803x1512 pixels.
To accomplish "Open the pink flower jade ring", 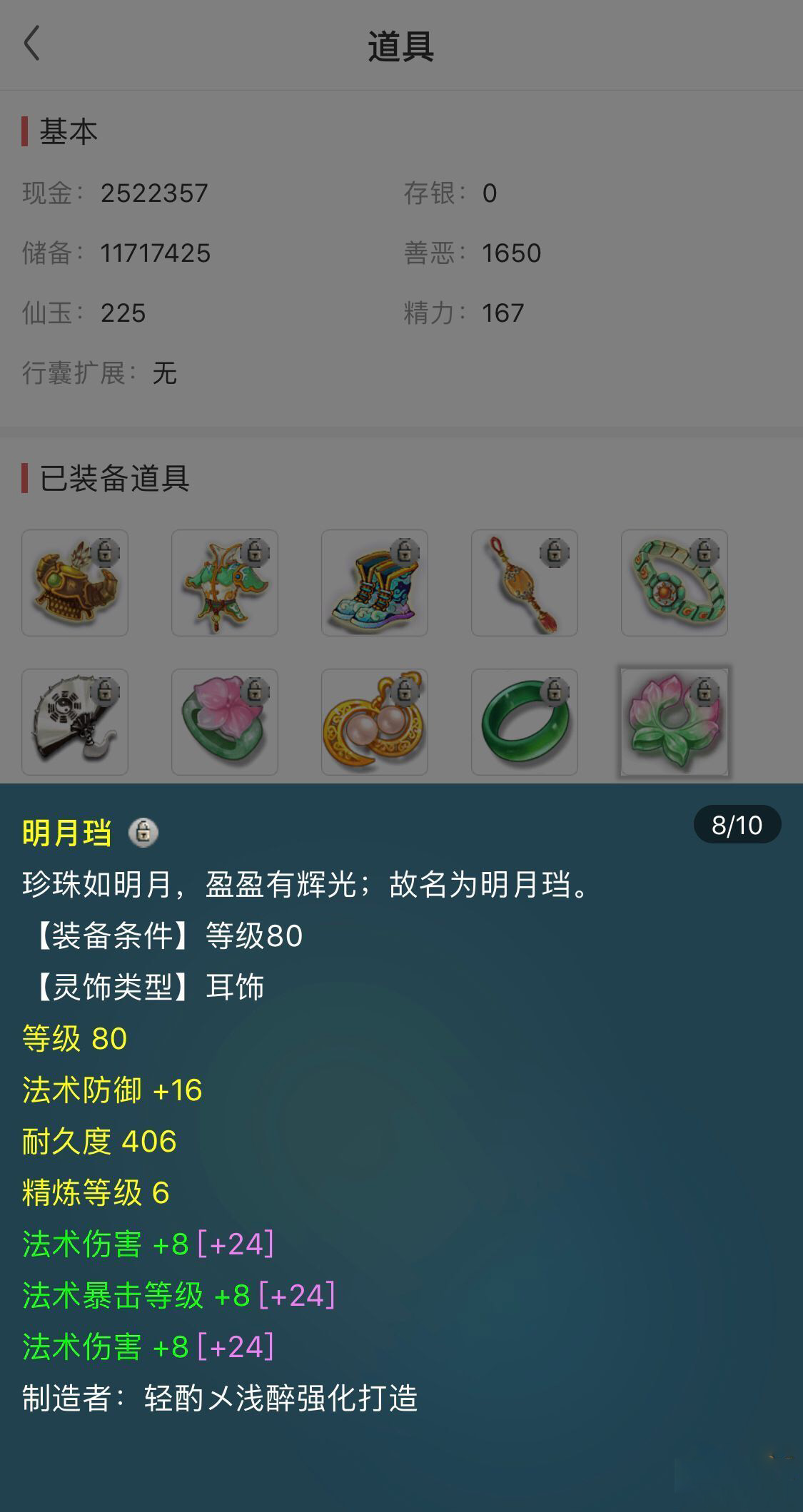I will click(x=225, y=722).
